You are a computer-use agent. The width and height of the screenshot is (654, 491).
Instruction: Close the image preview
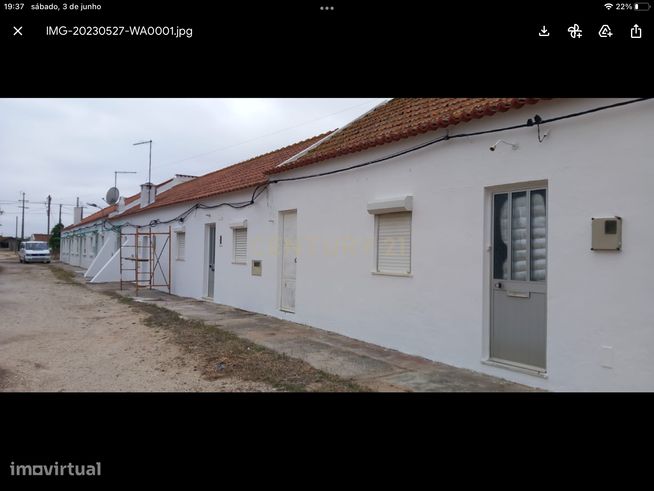pyautogui.click(x=18, y=31)
